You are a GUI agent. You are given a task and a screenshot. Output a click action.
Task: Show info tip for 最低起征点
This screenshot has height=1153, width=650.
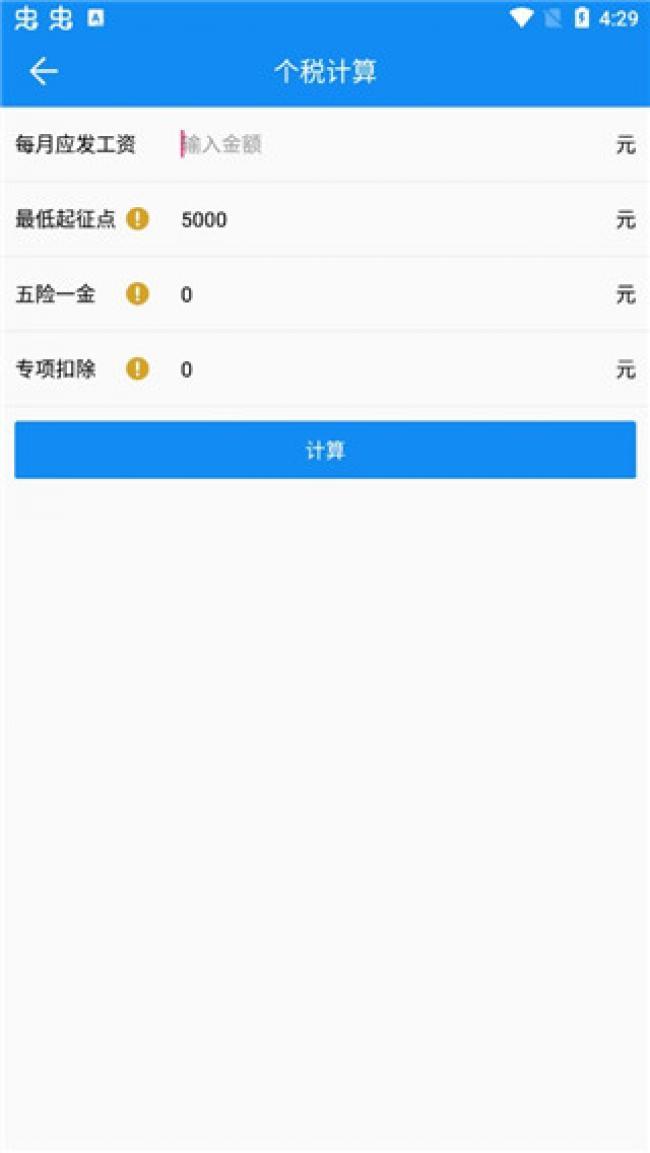click(x=137, y=219)
